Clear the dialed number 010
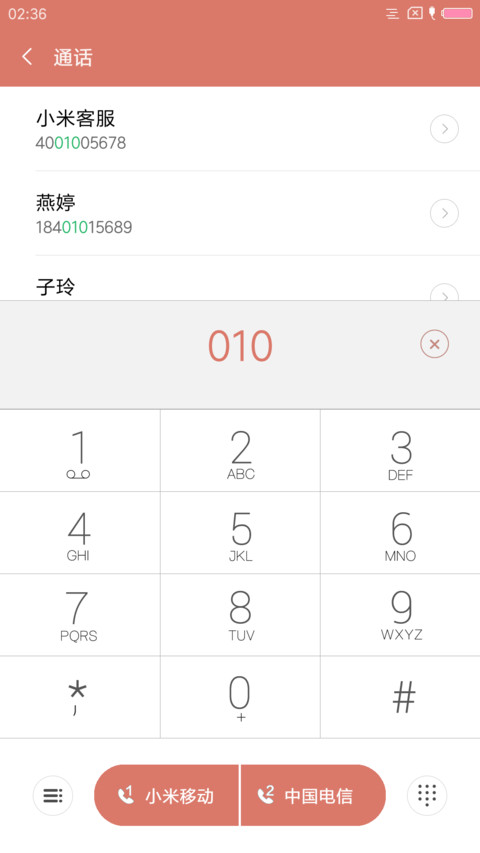The height and width of the screenshot is (853, 480). pyautogui.click(x=434, y=344)
